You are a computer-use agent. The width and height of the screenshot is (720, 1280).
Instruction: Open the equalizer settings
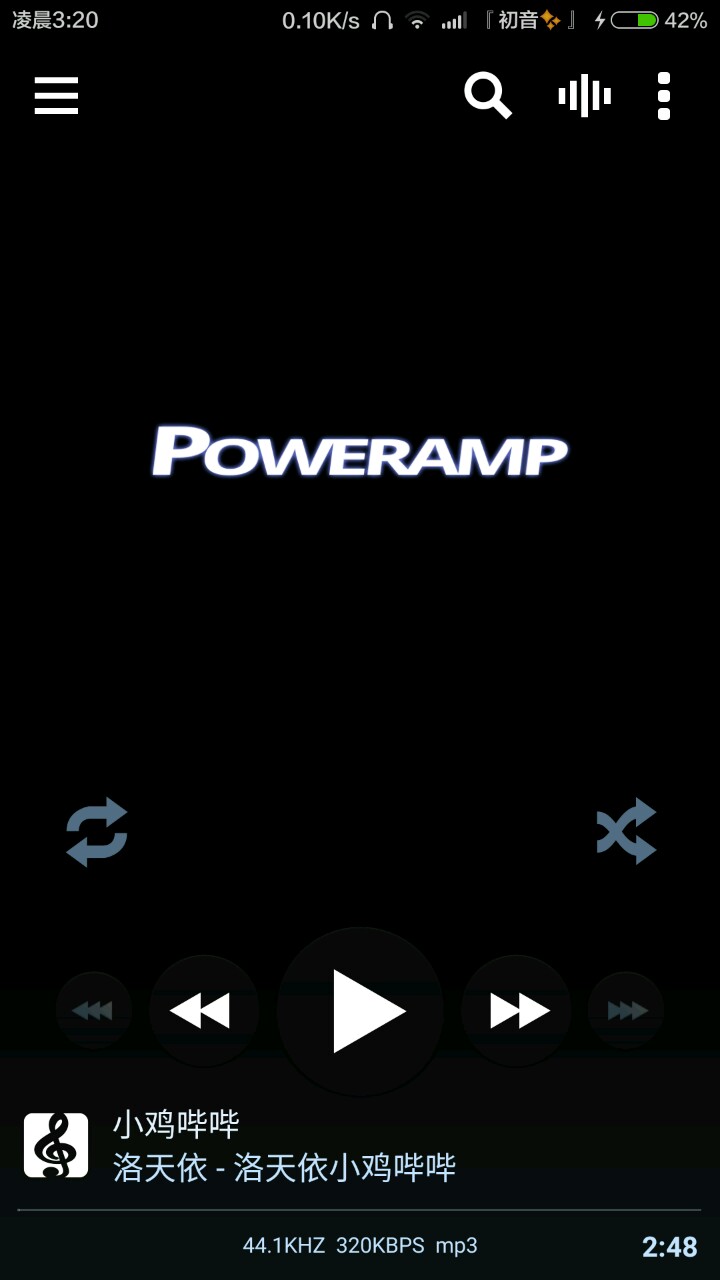[584, 96]
